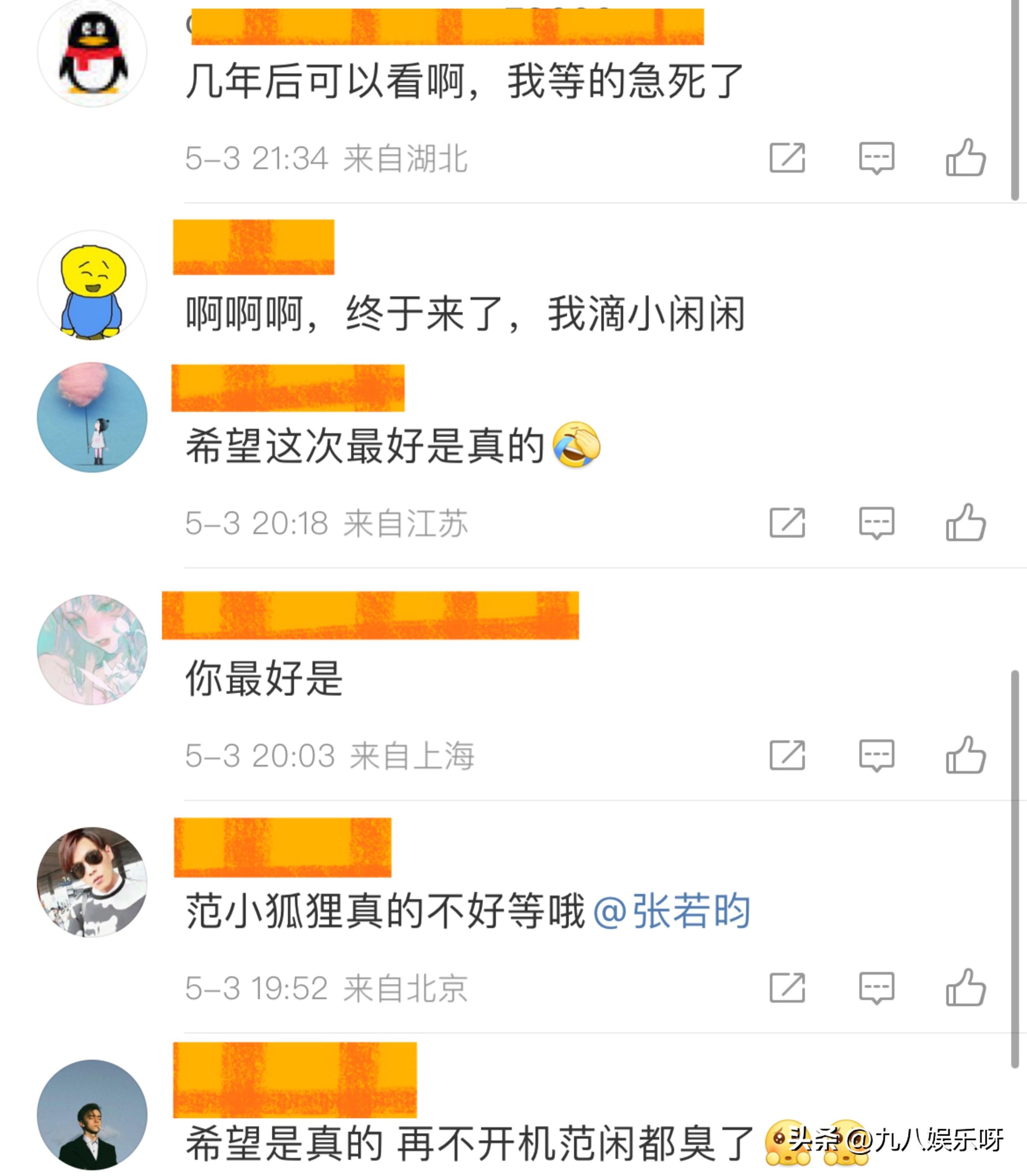The image size is (1027, 1176).
Task: Reply to the 希望这次最好是真的 comment from 江苏
Action: click(x=876, y=523)
